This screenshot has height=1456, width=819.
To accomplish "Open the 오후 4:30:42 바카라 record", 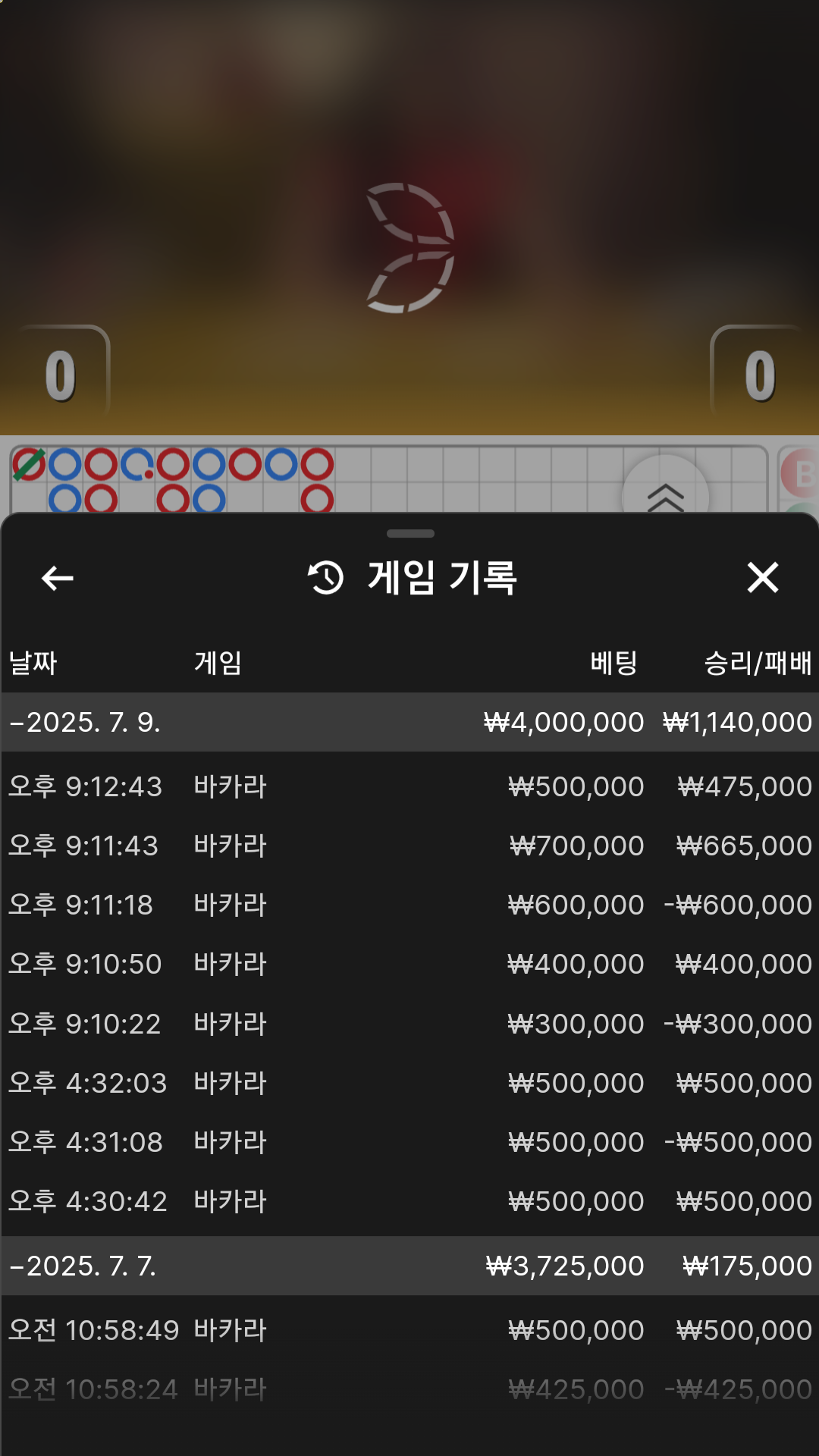I will click(x=409, y=1201).
